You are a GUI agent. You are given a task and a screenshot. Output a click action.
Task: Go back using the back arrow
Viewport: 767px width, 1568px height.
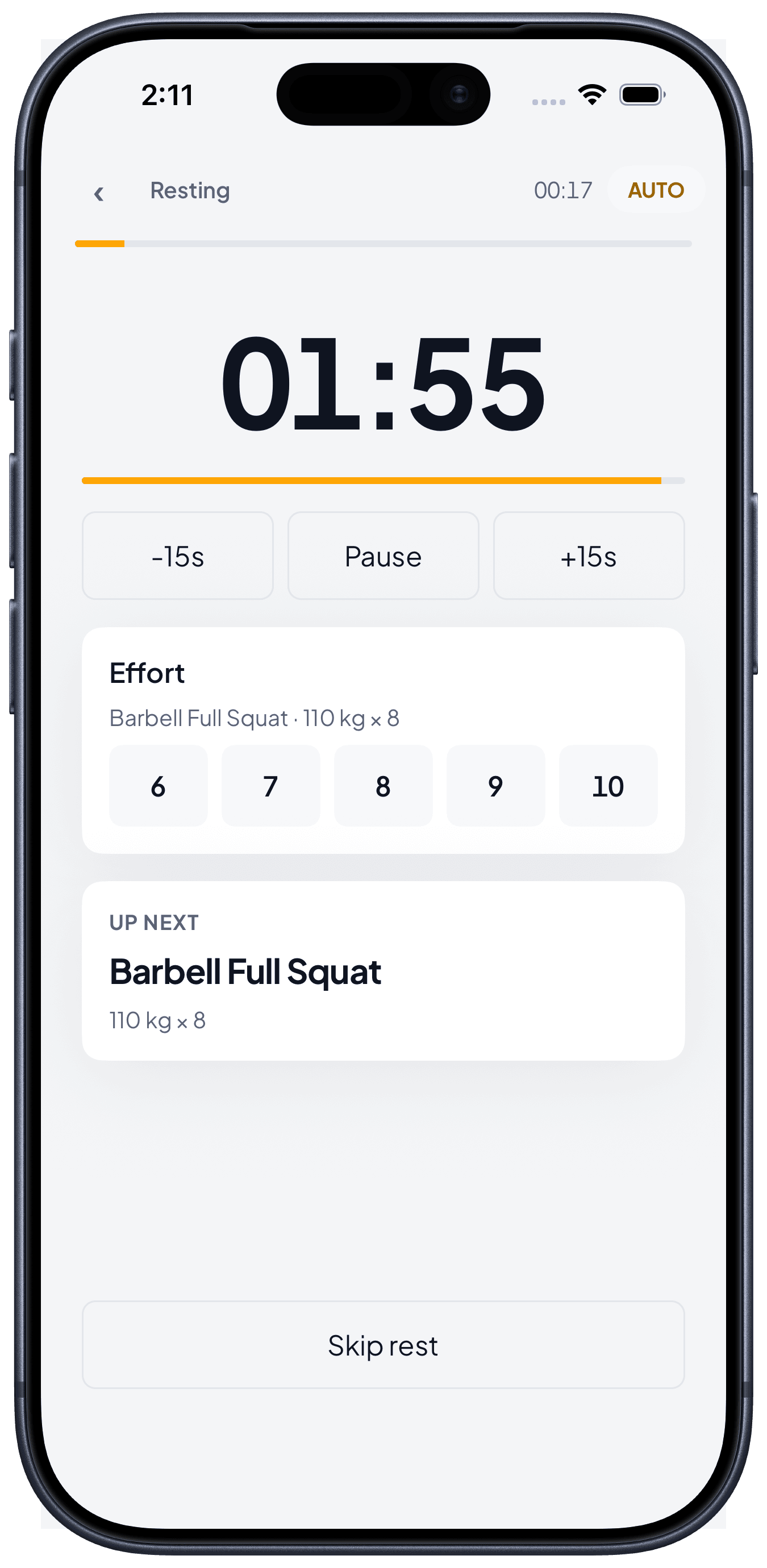click(x=99, y=194)
